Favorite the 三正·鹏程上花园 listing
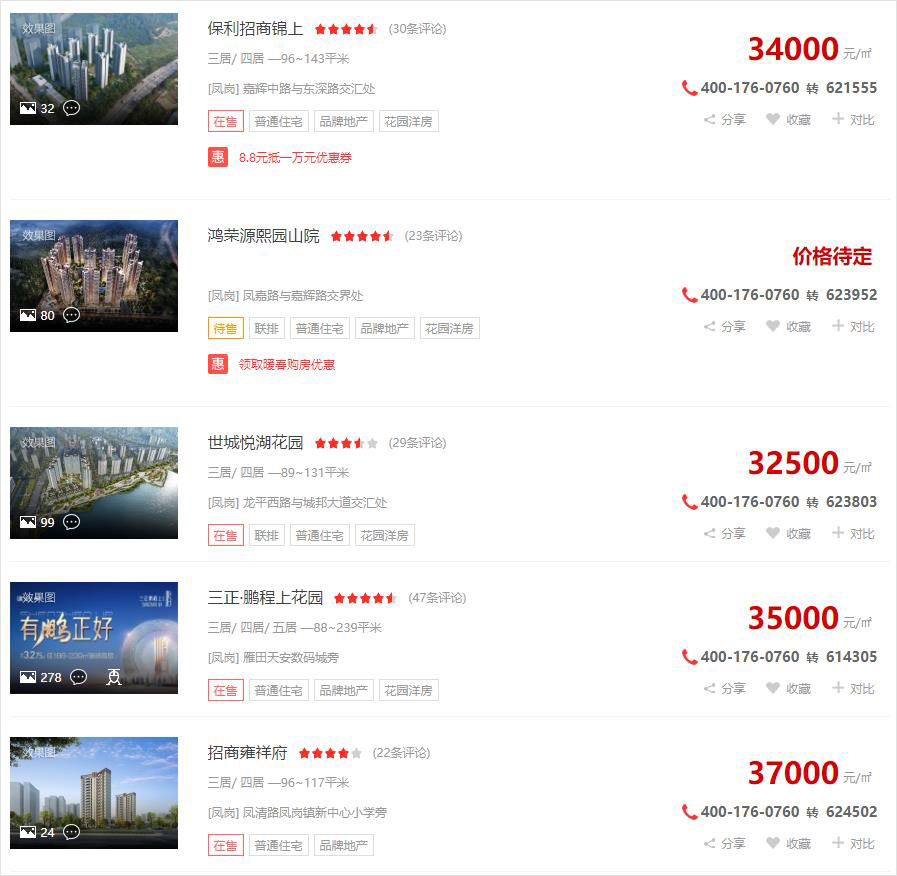 (x=789, y=689)
